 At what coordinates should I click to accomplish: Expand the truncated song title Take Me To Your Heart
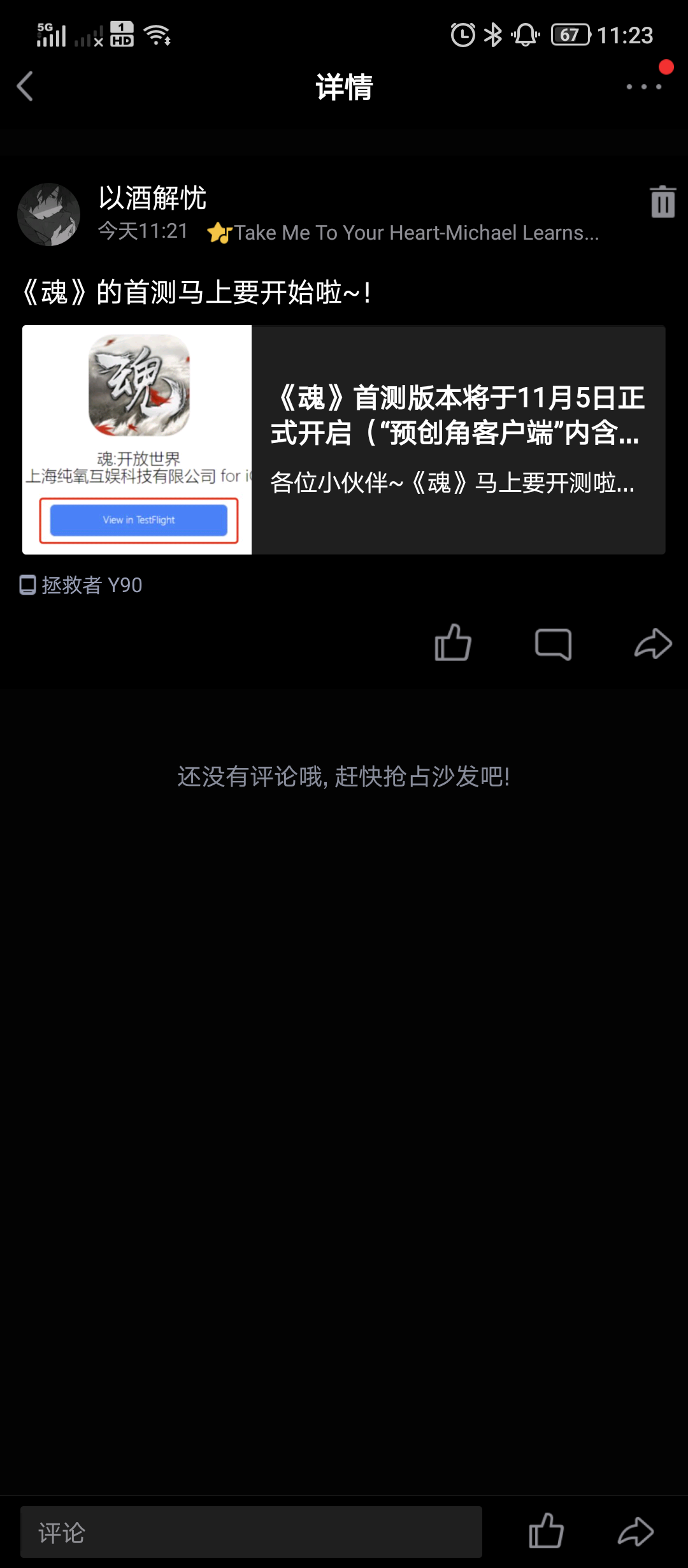click(414, 233)
